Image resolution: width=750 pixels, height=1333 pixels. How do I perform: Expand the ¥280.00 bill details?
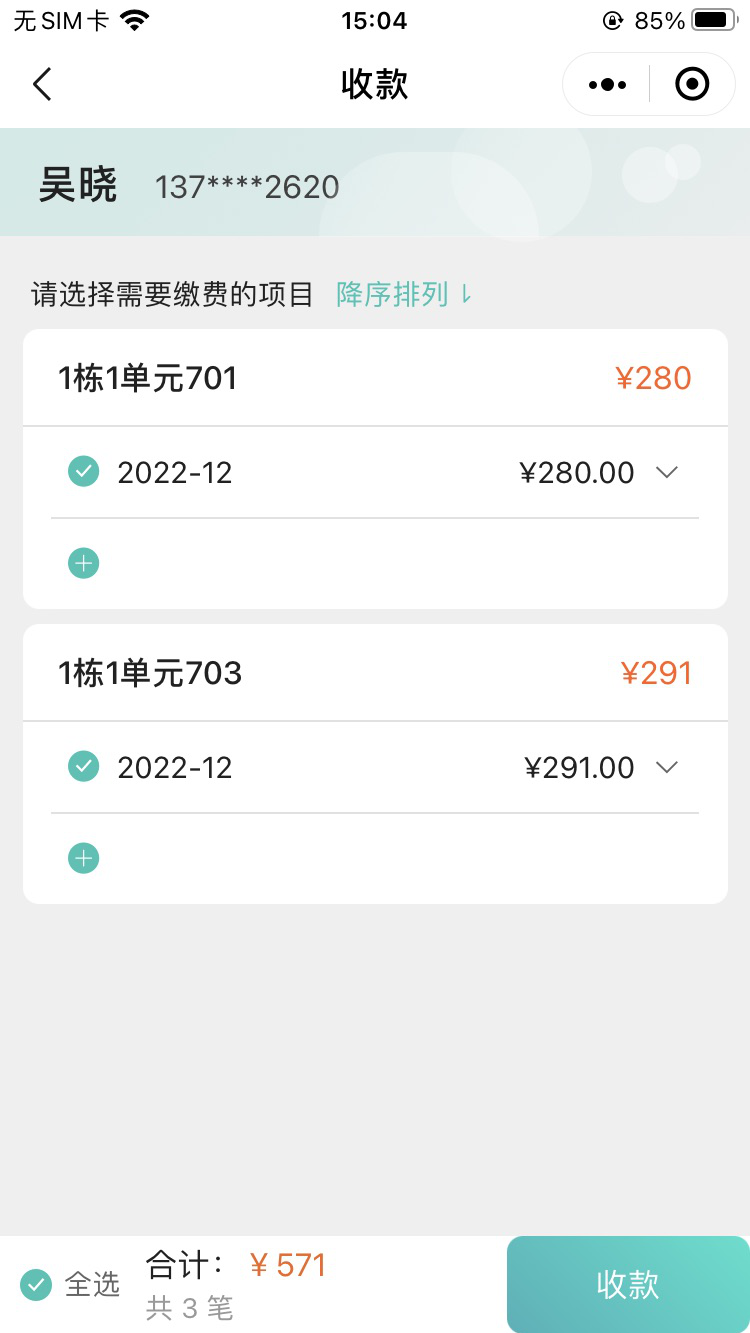click(x=667, y=472)
